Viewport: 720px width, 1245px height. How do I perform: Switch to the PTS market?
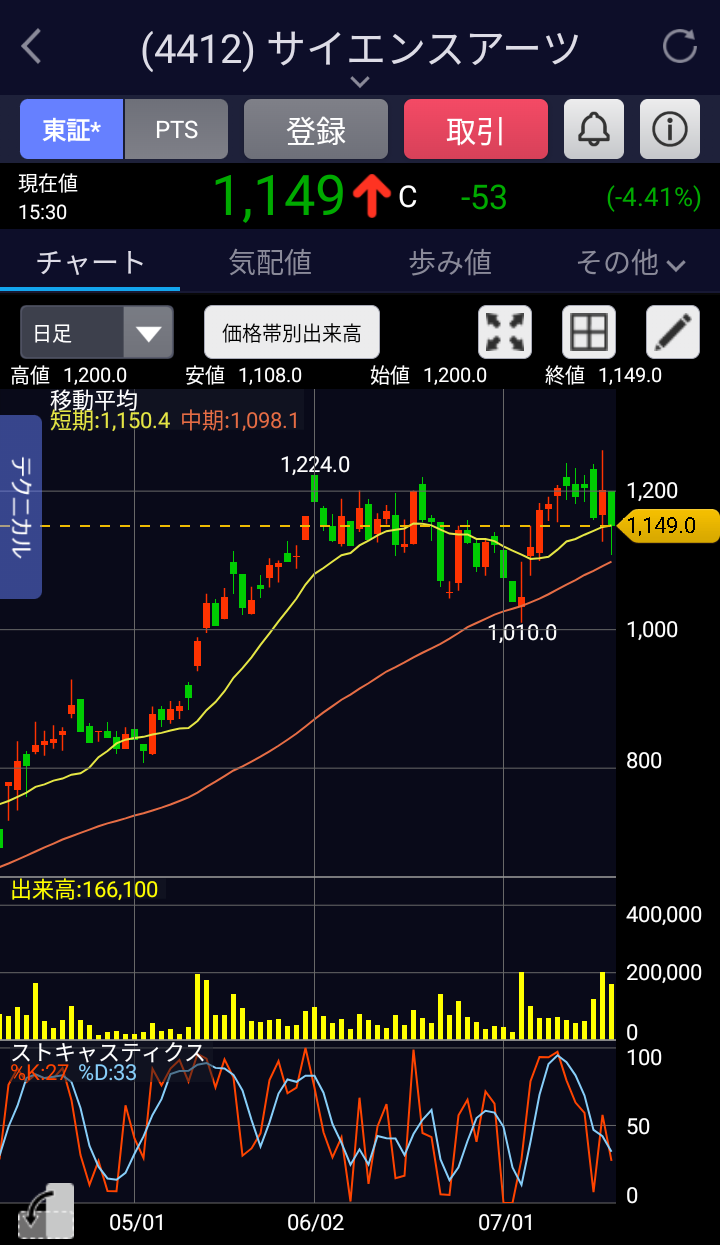(x=177, y=130)
